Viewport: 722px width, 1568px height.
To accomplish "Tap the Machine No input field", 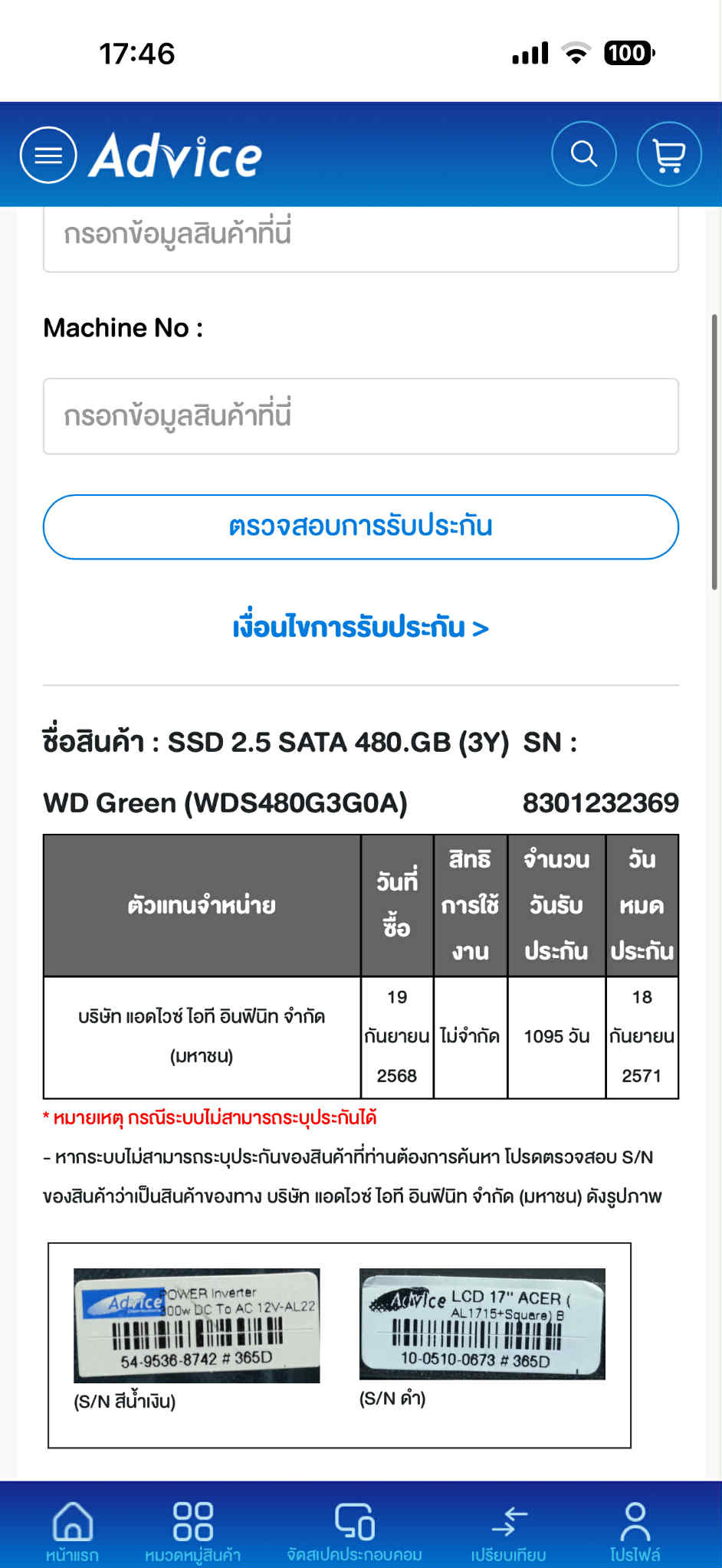I will click(360, 416).
